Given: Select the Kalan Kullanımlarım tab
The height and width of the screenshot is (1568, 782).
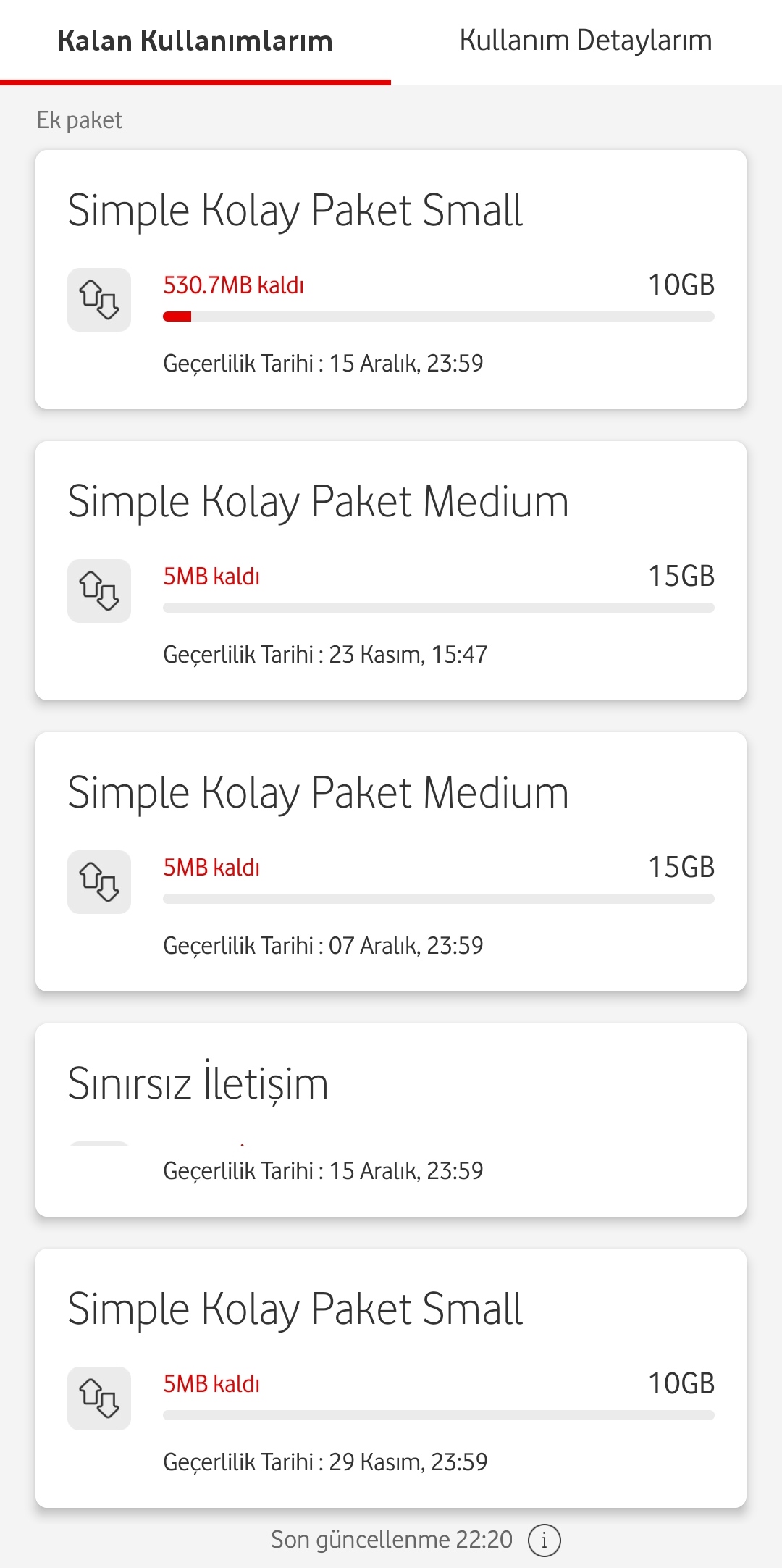Looking at the screenshot, I should (195, 41).
